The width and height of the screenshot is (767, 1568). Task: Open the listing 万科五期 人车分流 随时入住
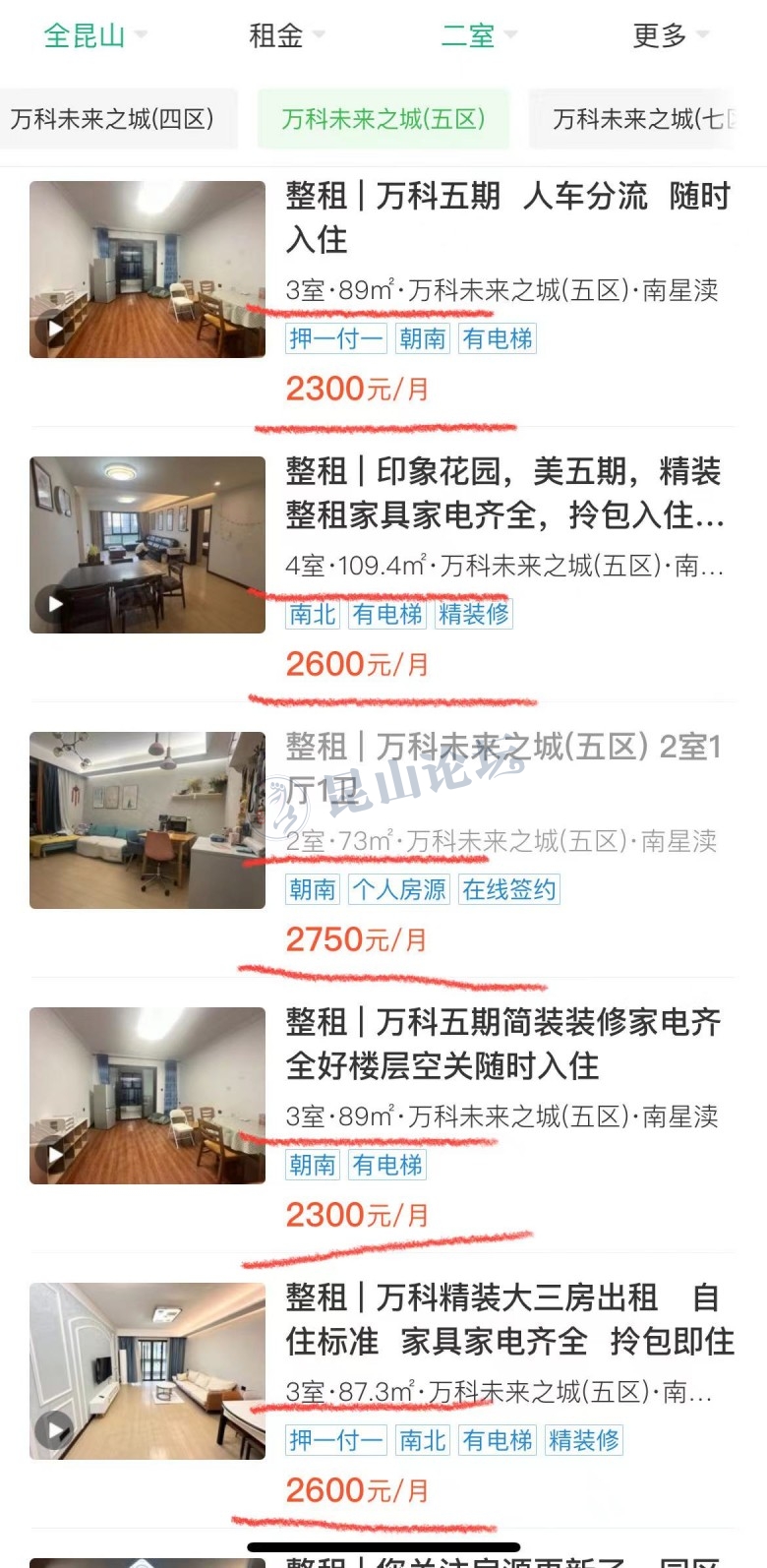[x=507, y=217]
